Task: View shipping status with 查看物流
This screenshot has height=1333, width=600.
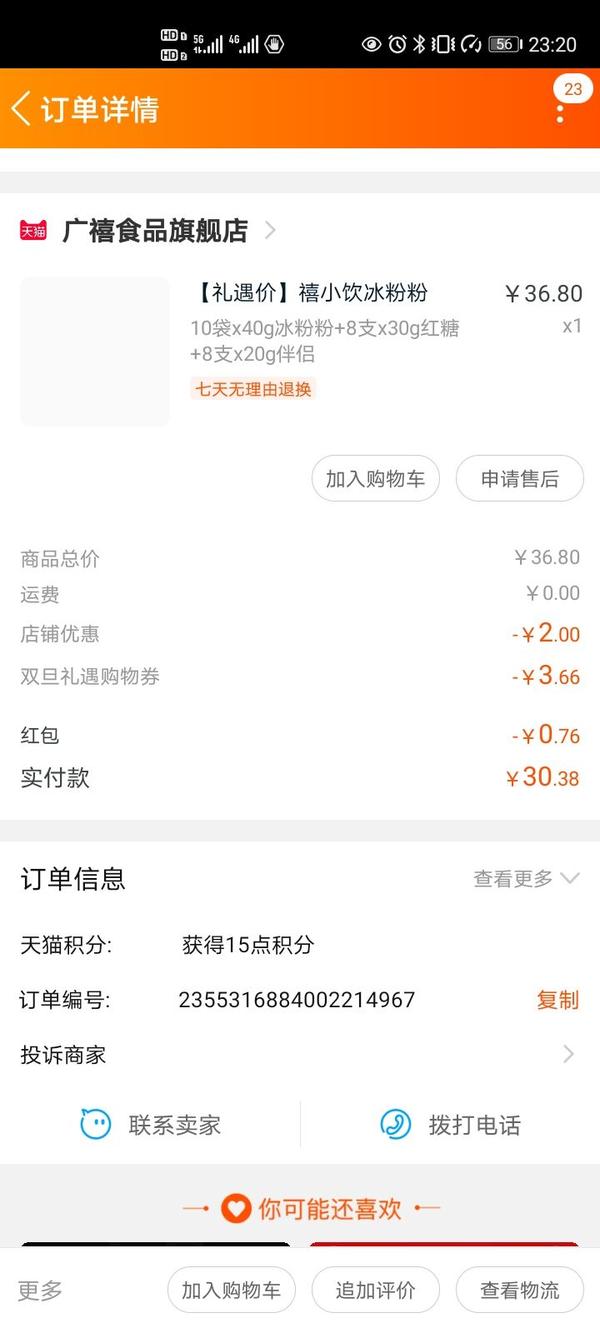Action: pyautogui.click(x=519, y=1291)
